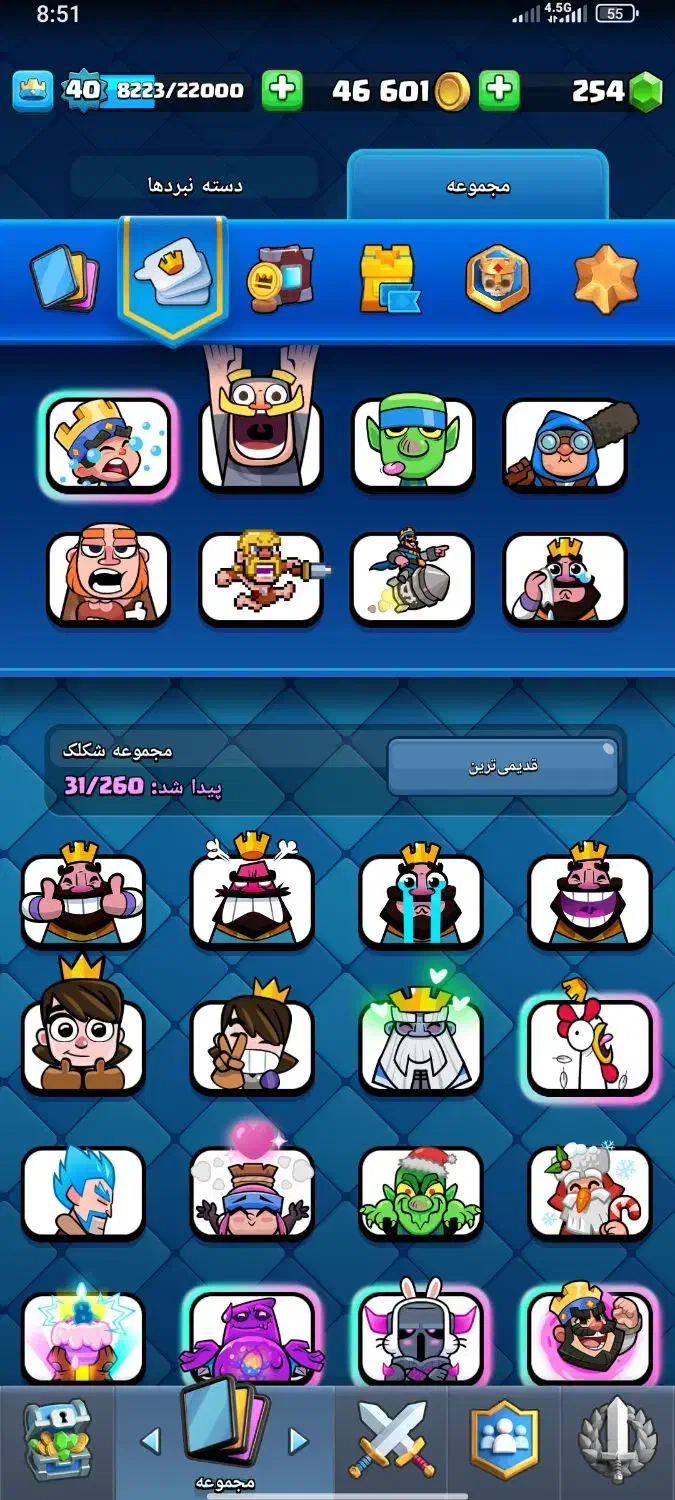This screenshot has width=675, height=1500.
Task: Change sort order via the قدیمی‌ترین button
Action: (x=503, y=767)
